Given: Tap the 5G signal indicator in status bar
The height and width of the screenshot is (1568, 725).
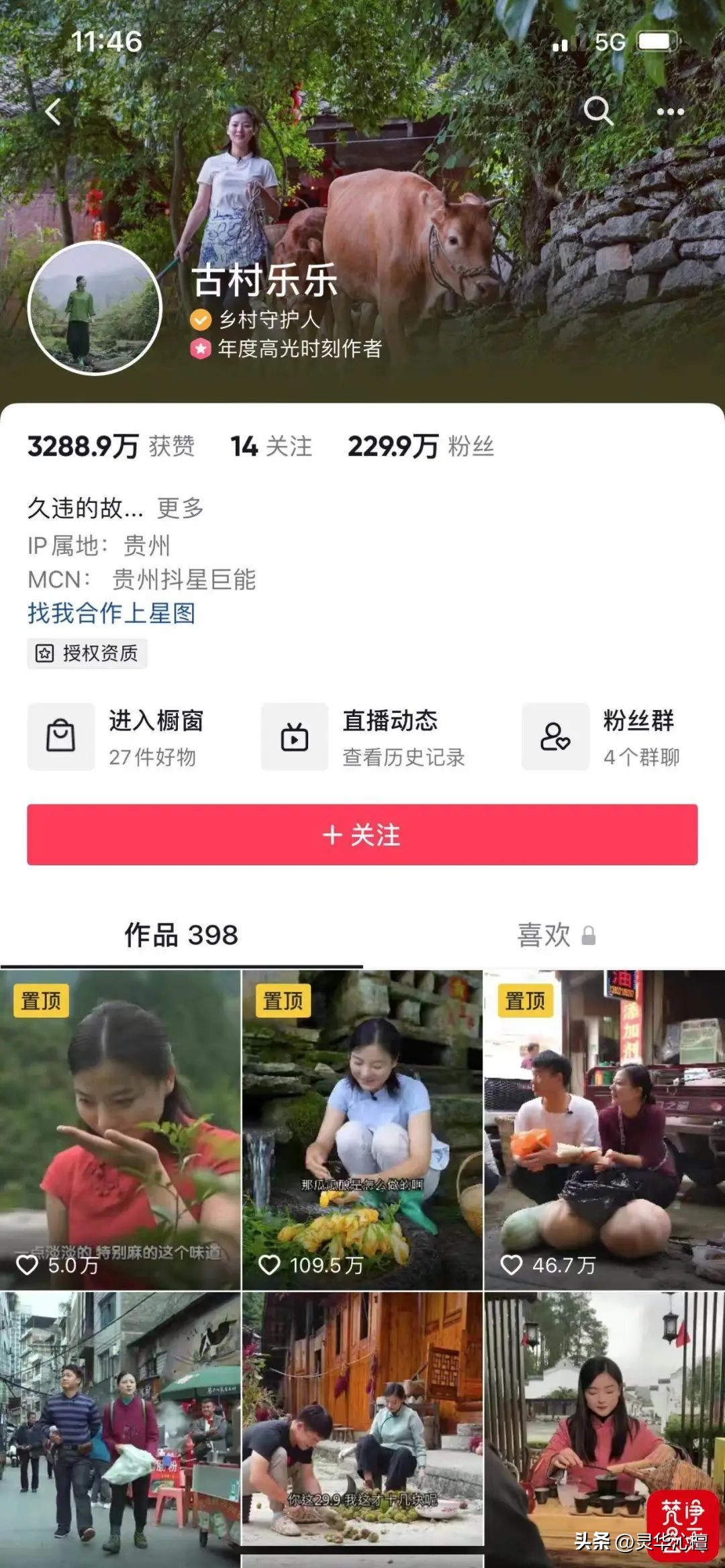Looking at the screenshot, I should pos(608,42).
